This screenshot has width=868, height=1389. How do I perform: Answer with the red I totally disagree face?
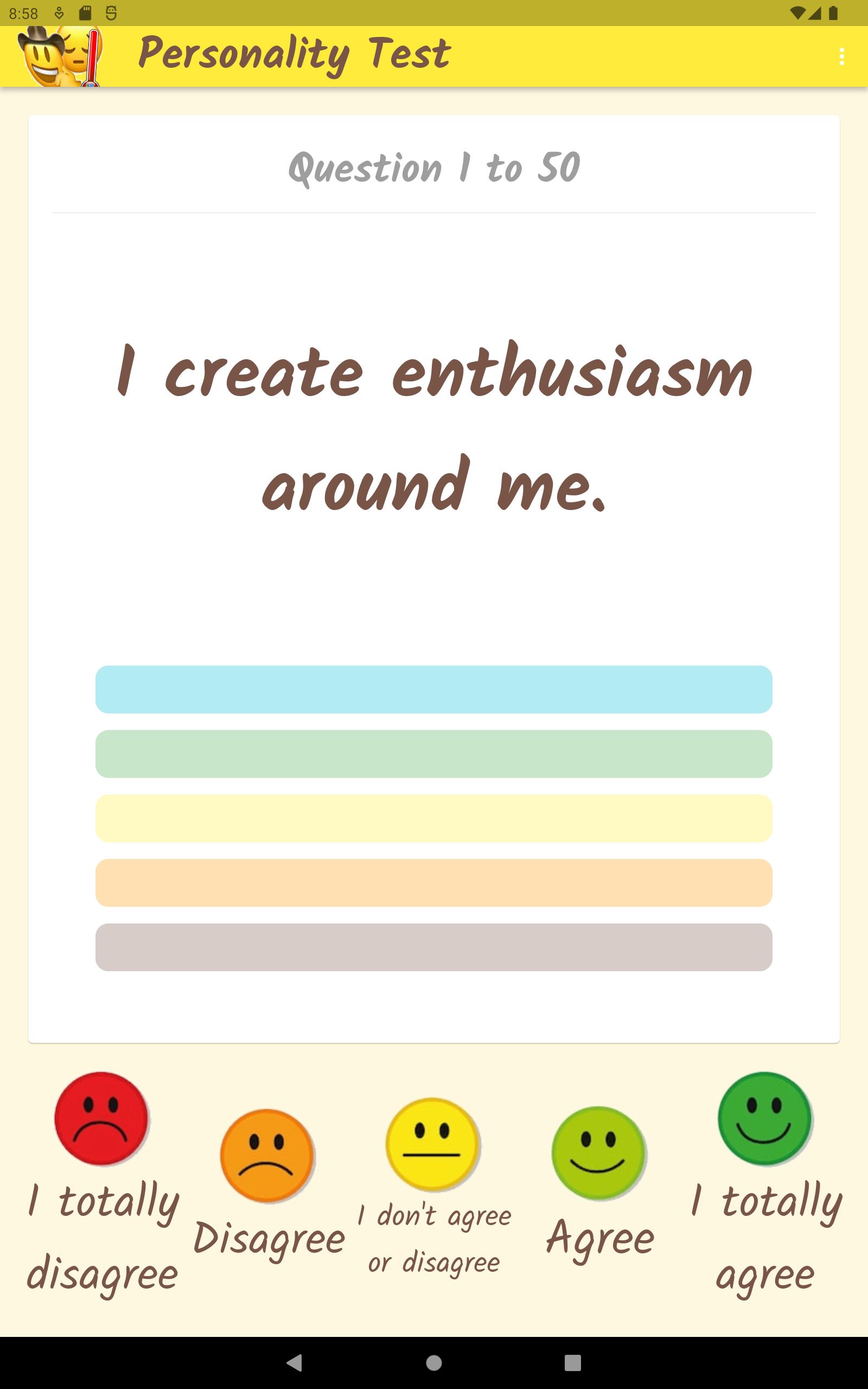(101, 1119)
